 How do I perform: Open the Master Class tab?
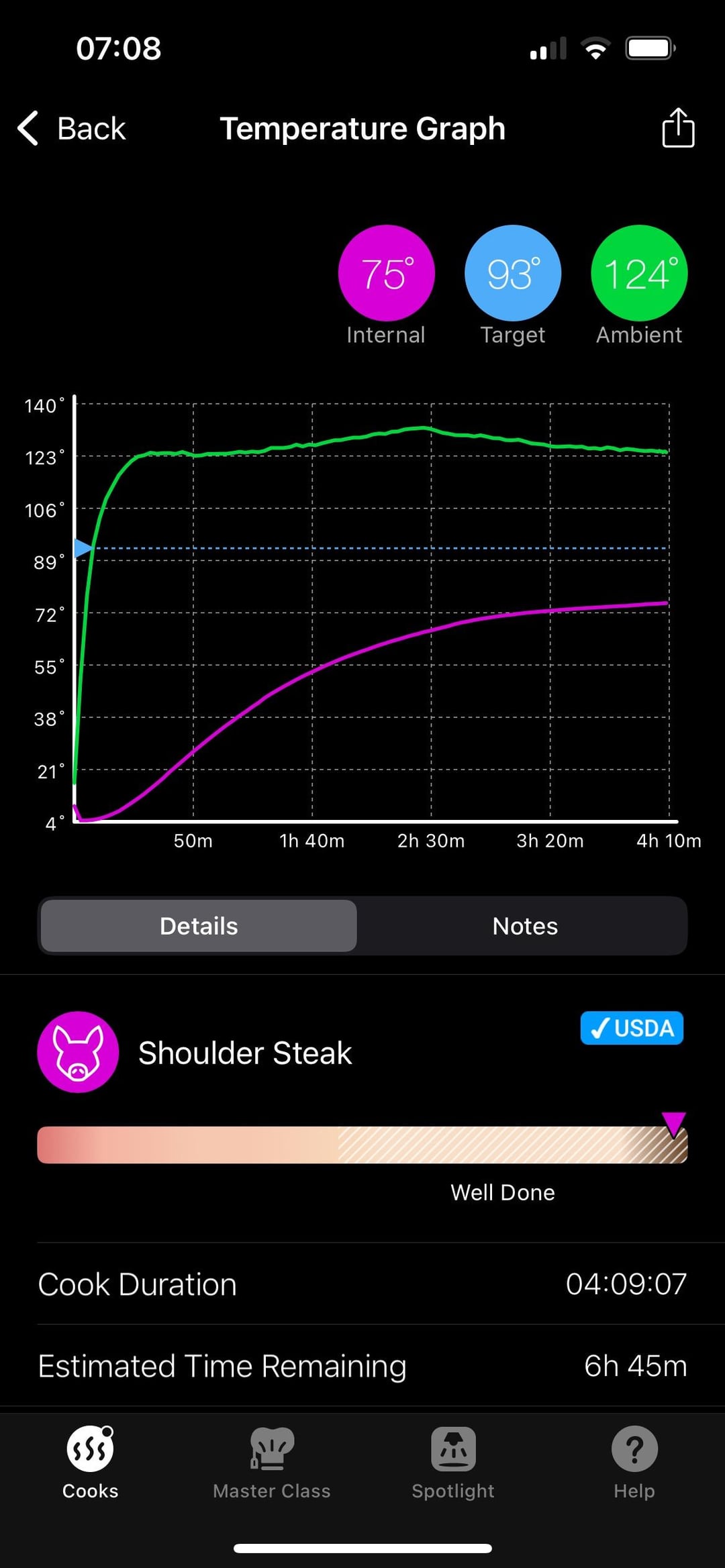[272, 1463]
